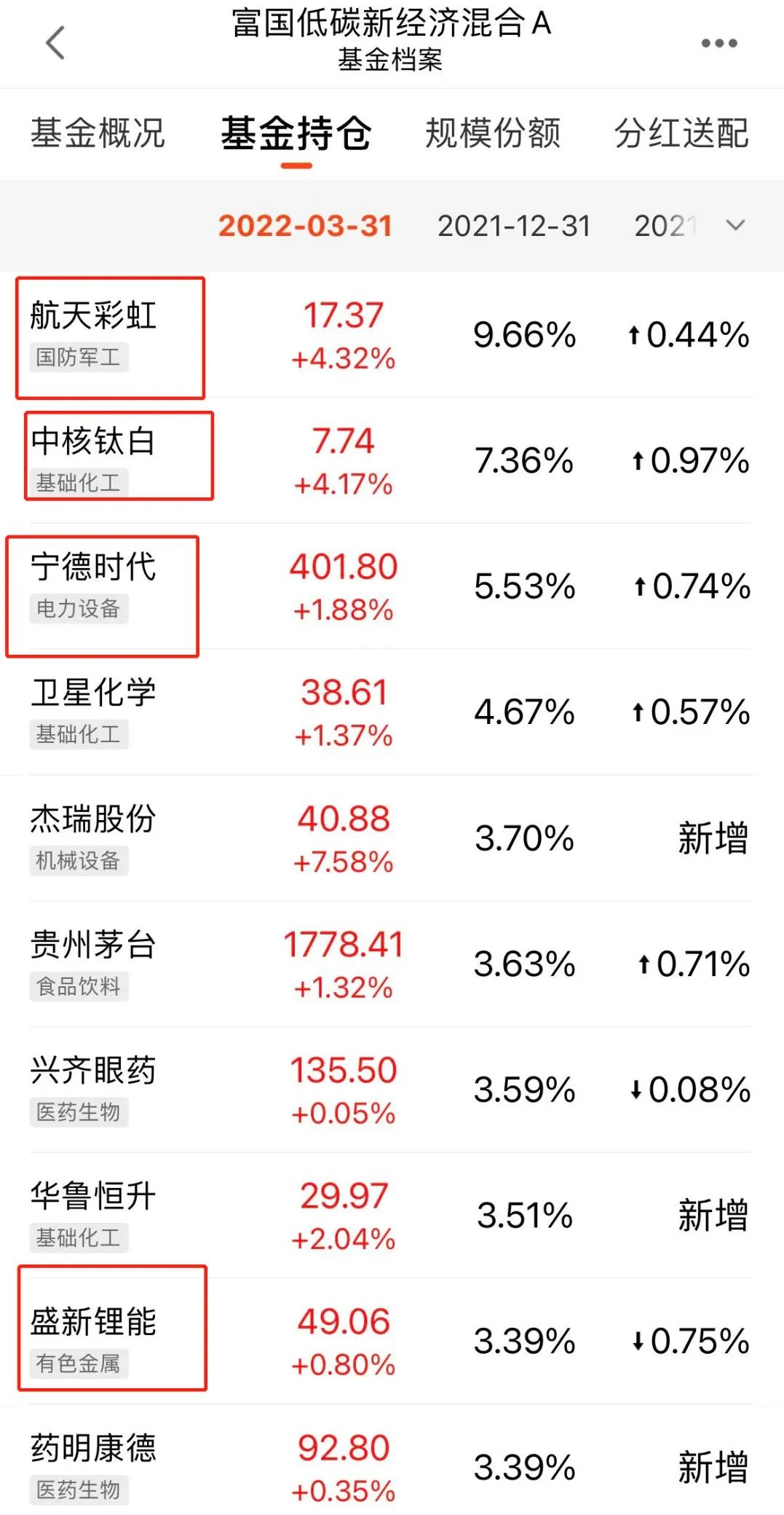Screen dimensions: 784x1515
Task: Open the 分红送配 tab
Action: coord(682,133)
